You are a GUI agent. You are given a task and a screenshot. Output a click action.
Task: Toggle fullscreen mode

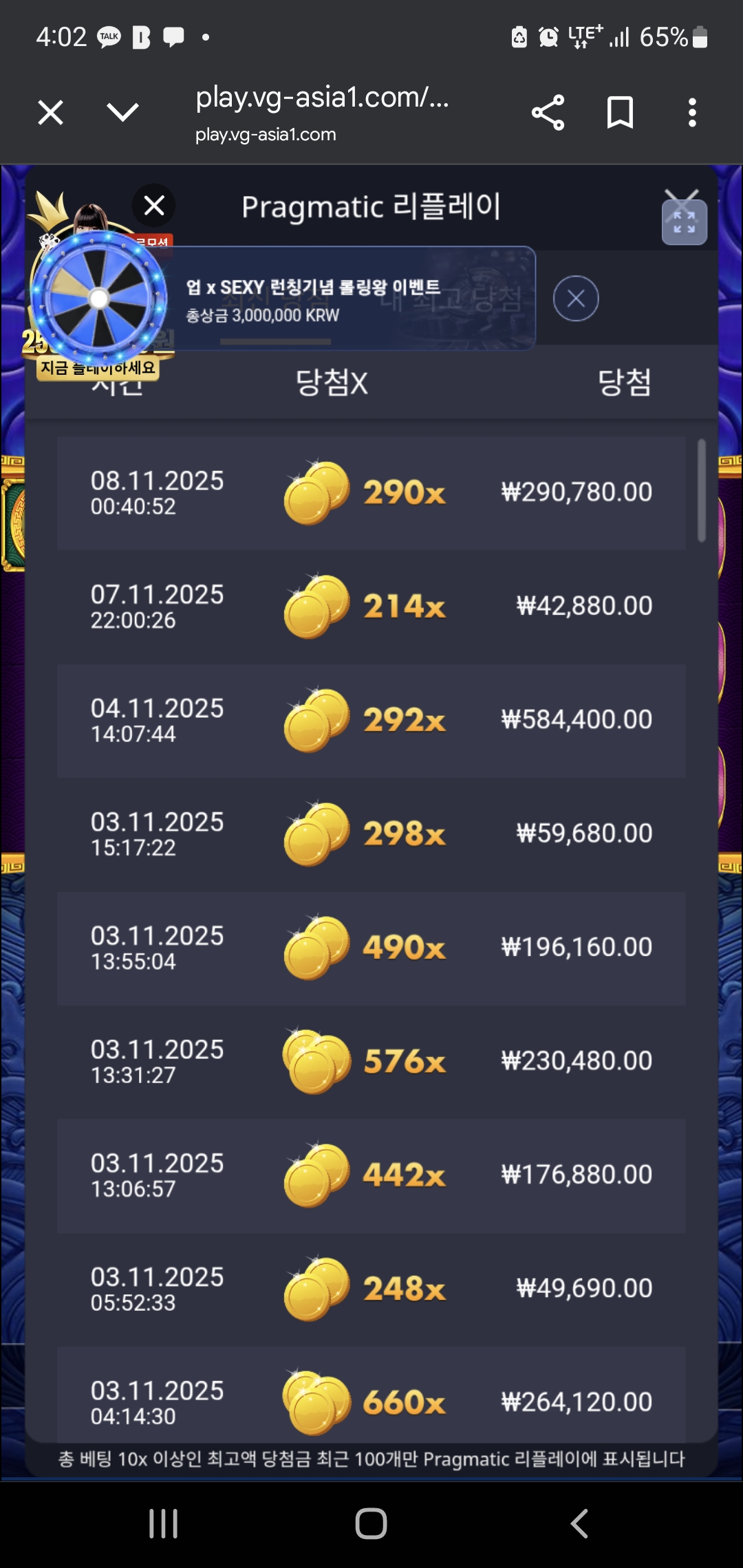(x=684, y=221)
